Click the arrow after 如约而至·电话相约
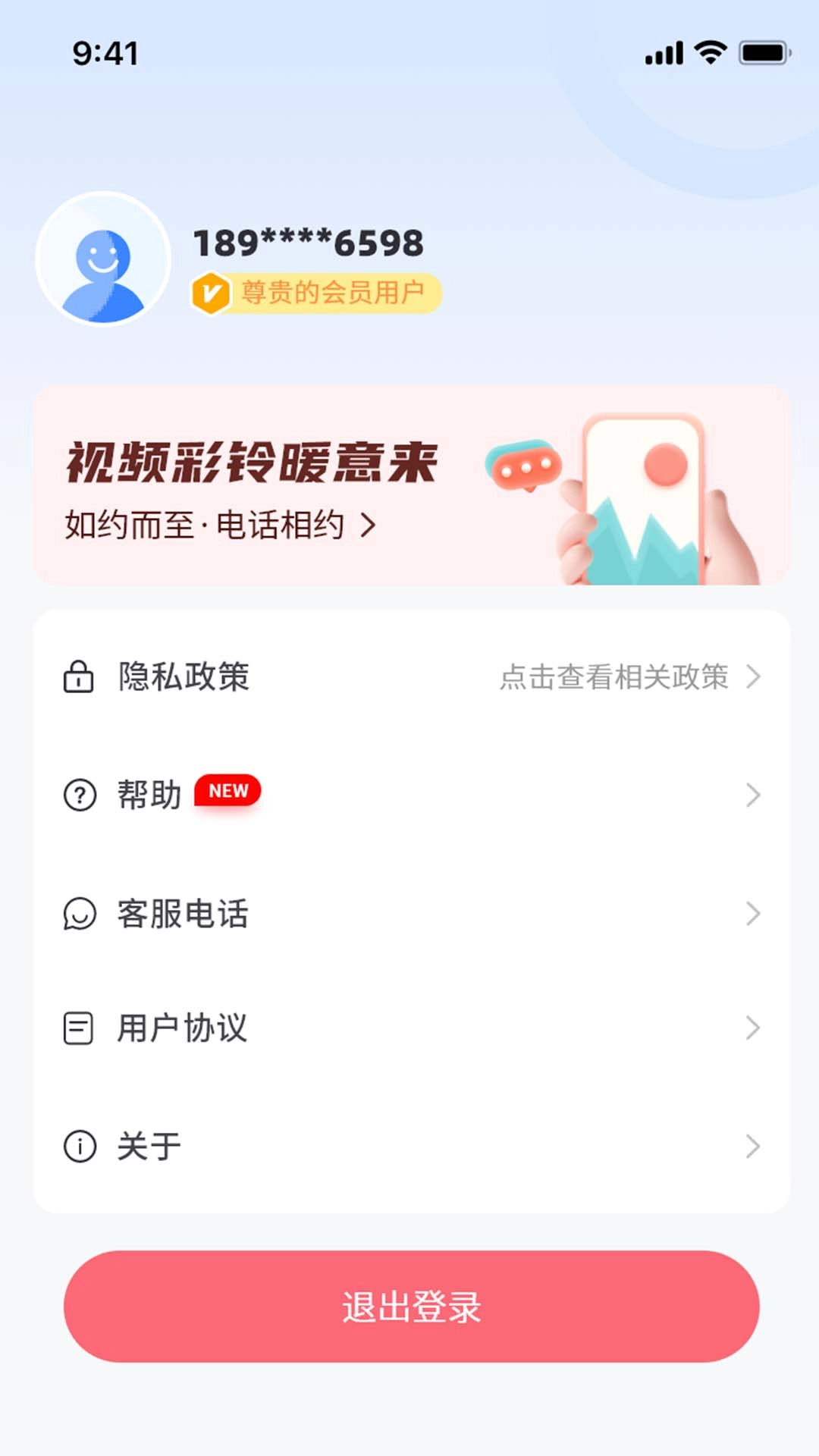The image size is (819, 1456). point(369,524)
